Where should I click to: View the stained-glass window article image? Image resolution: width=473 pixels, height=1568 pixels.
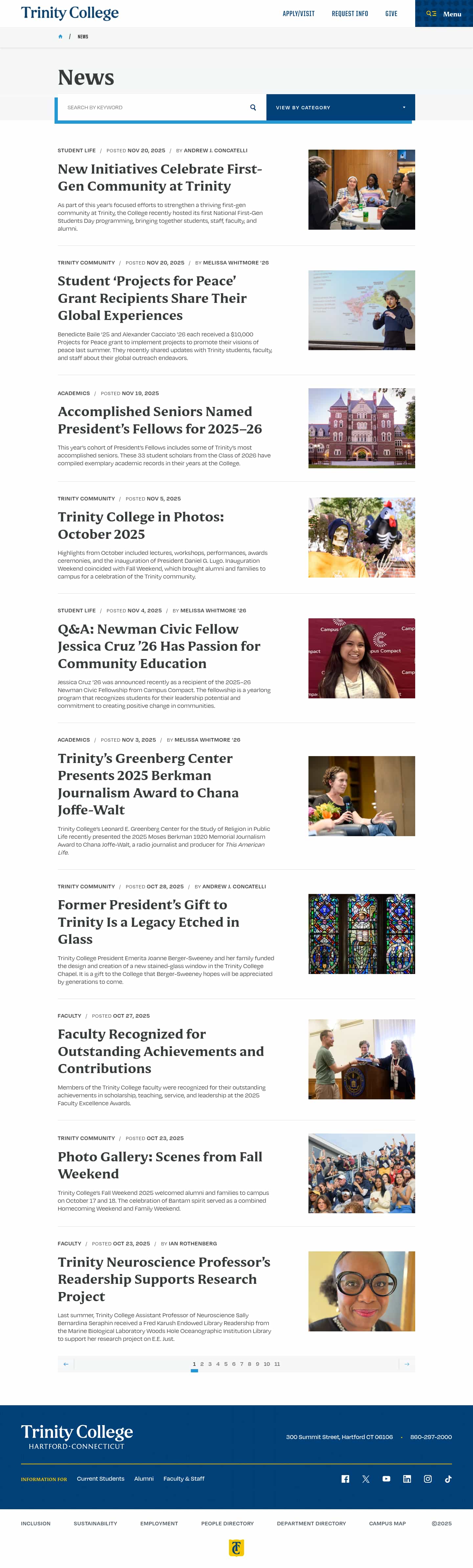361,933
